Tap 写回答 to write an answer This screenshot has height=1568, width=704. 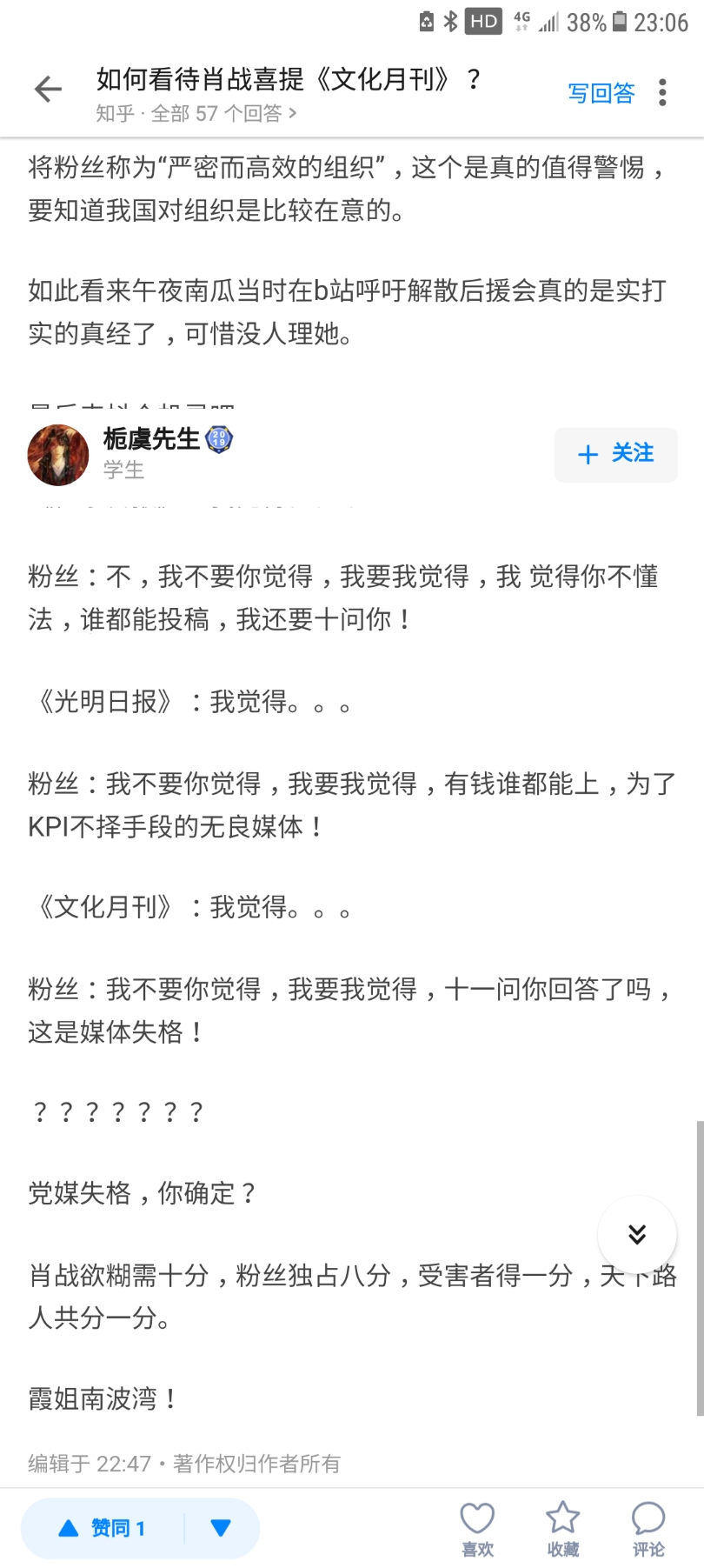(x=601, y=93)
